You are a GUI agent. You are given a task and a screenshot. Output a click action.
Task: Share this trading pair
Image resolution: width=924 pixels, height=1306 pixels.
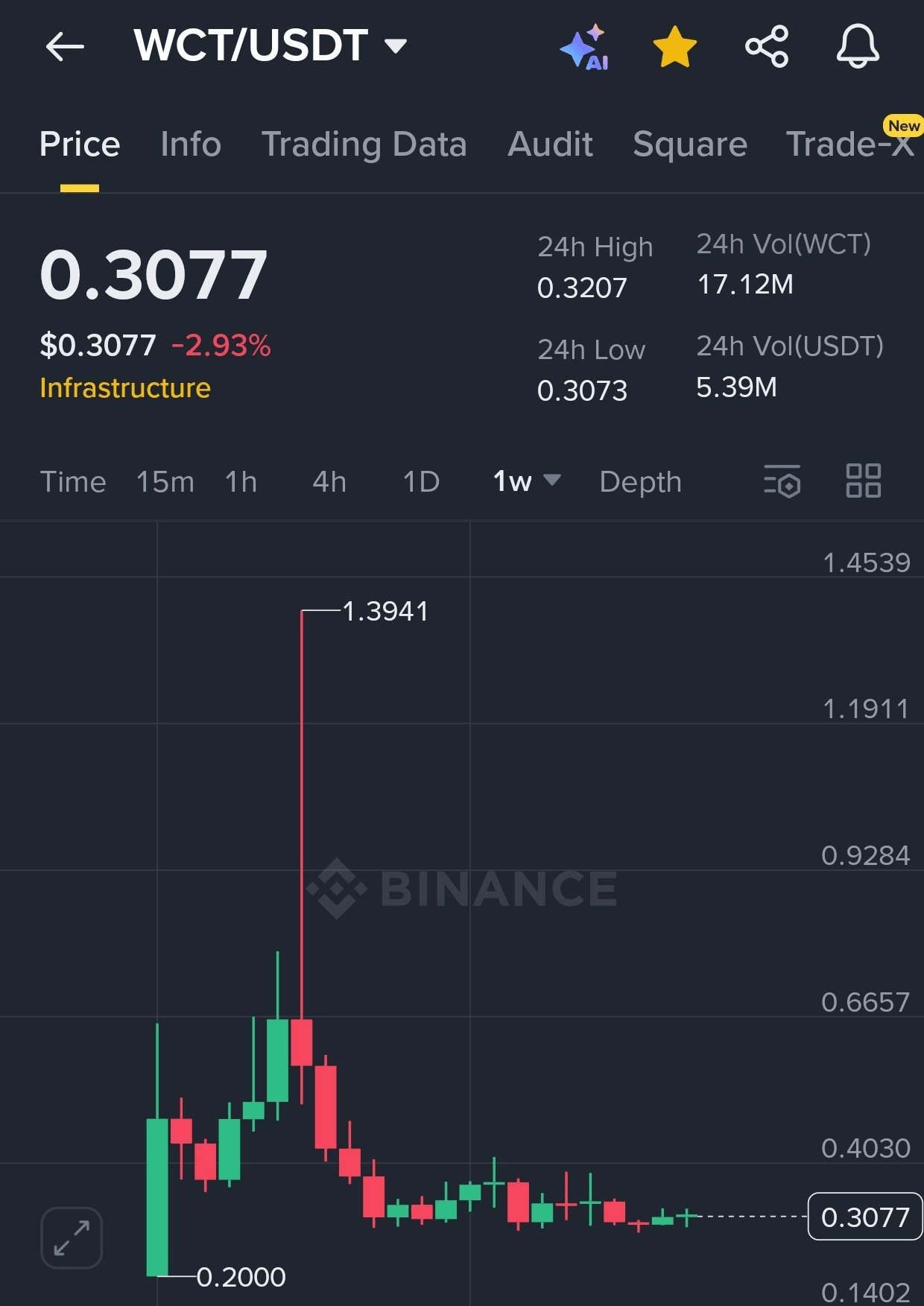click(767, 47)
